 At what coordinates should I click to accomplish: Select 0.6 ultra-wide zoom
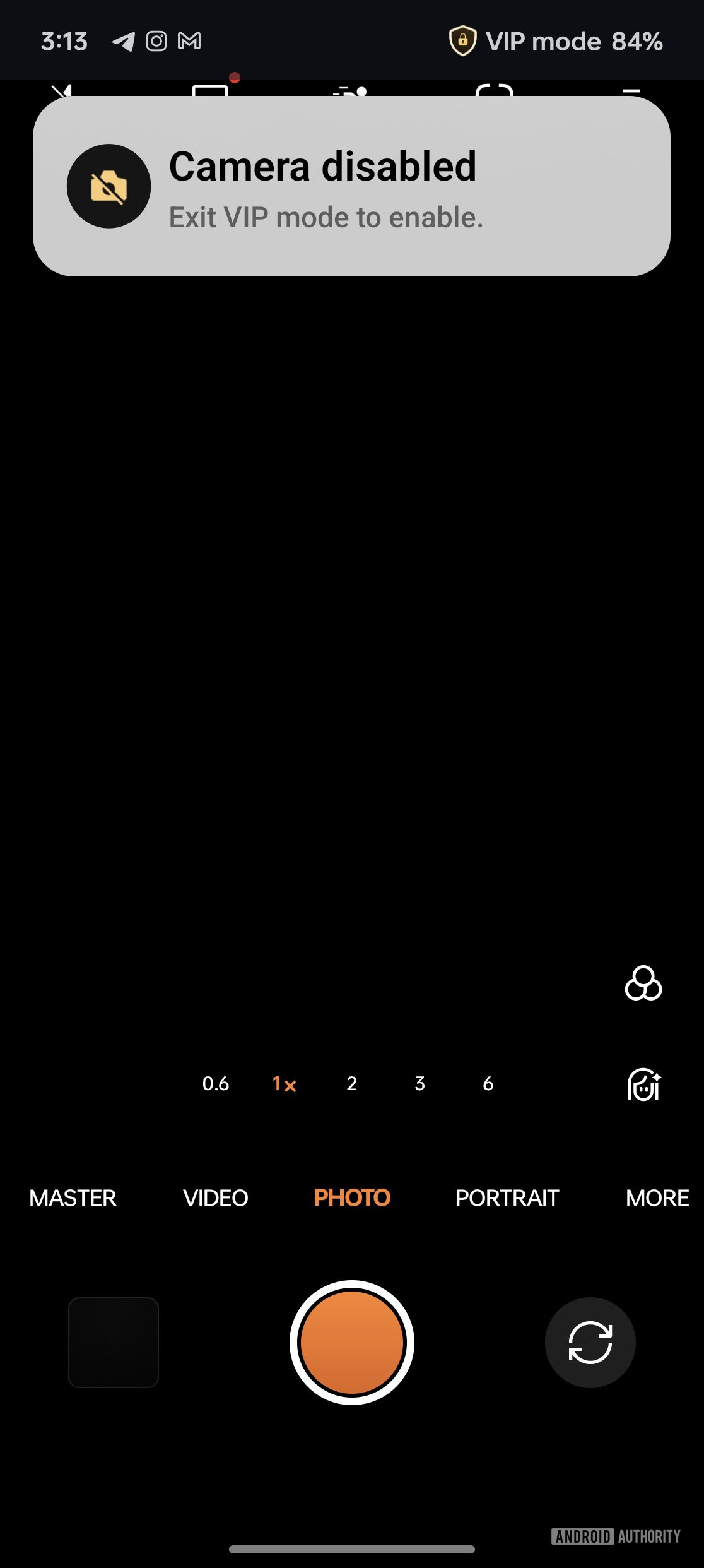click(216, 1083)
